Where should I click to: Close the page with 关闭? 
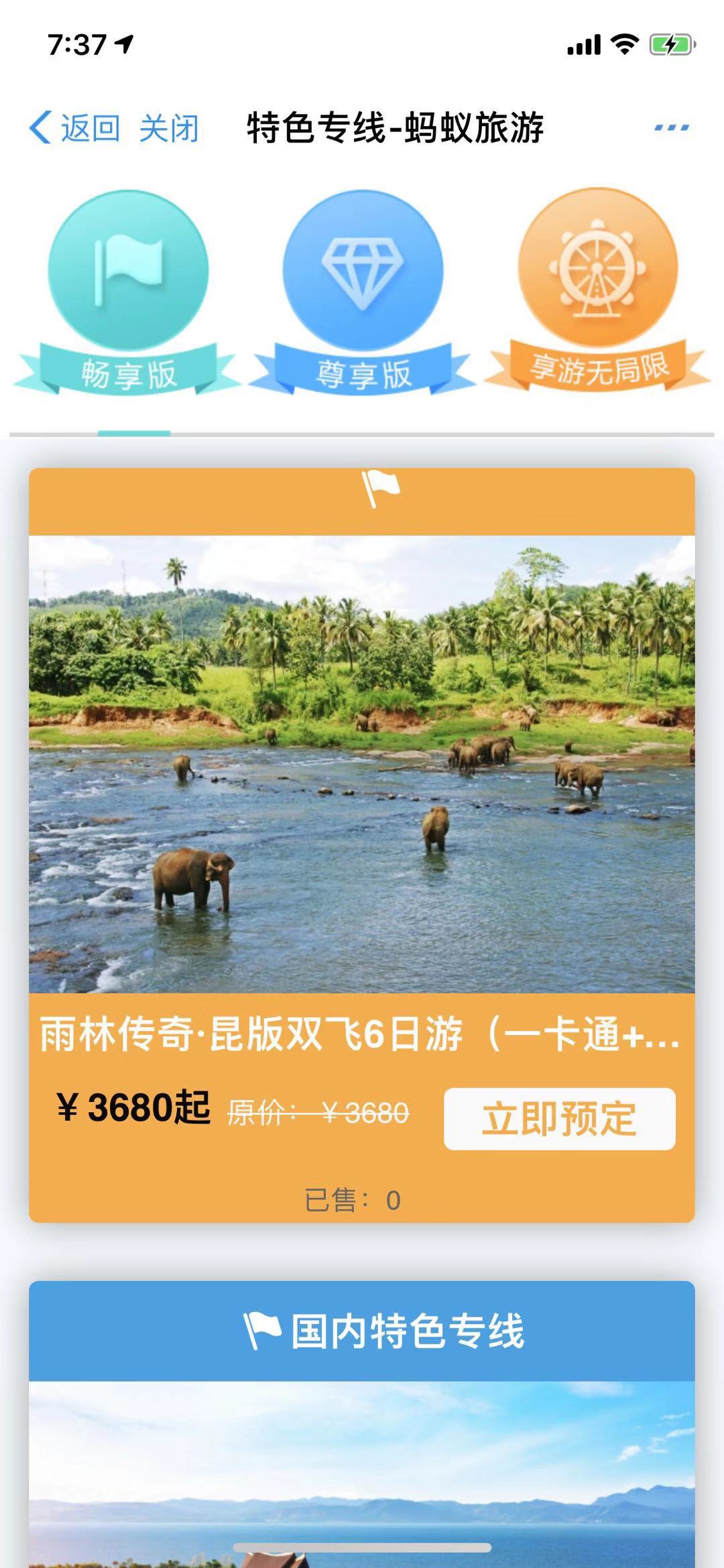click(169, 127)
